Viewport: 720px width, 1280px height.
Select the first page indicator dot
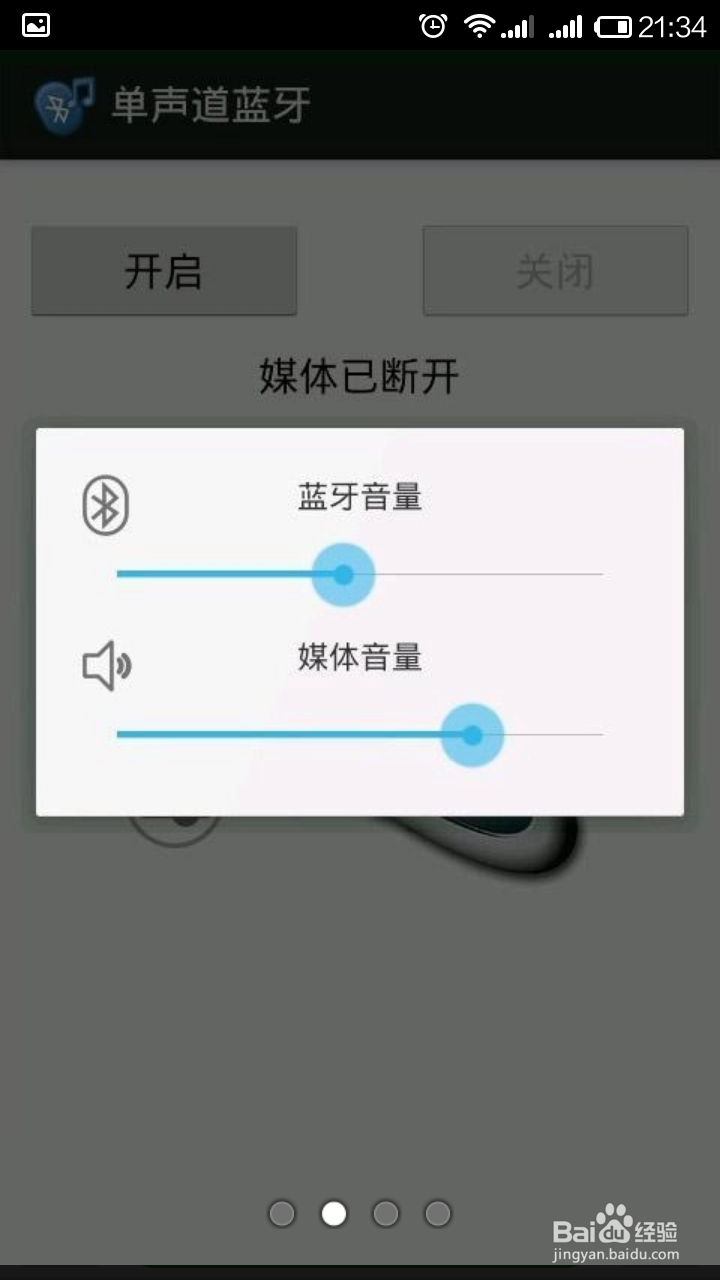pyautogui.click(x=282, y=1213)
